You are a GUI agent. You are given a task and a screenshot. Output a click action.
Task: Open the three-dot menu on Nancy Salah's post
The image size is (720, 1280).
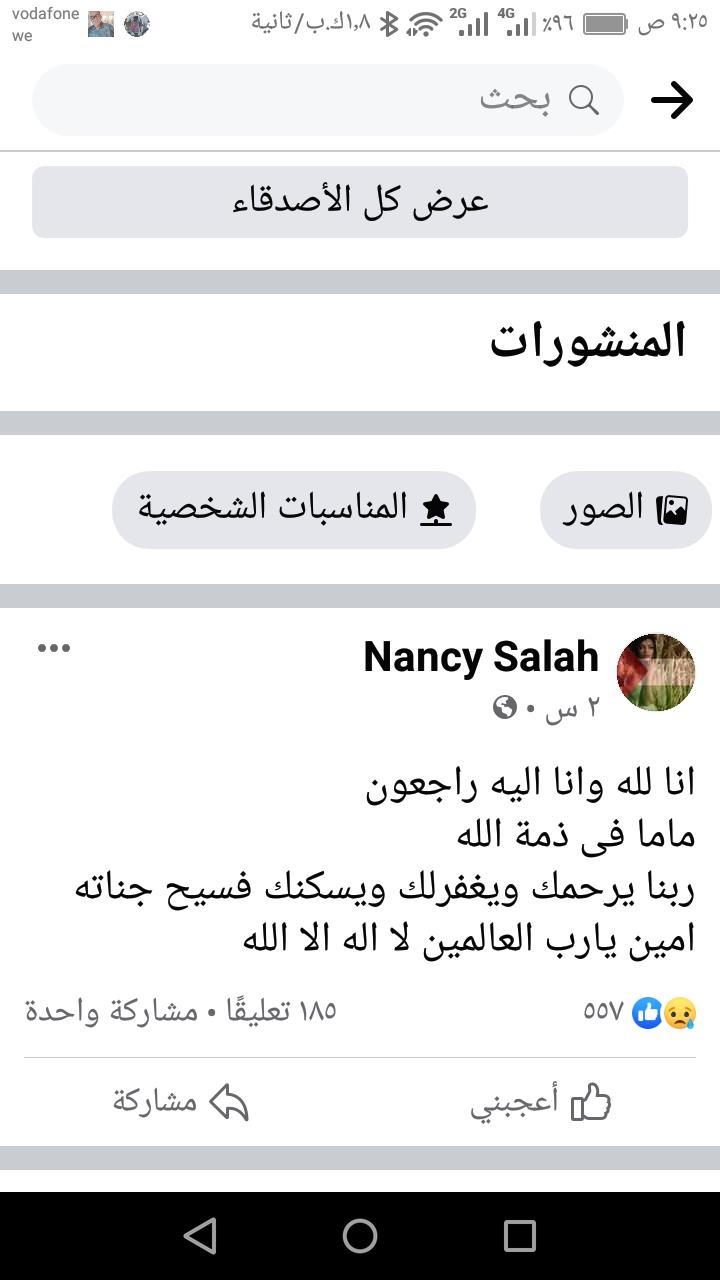55,646
